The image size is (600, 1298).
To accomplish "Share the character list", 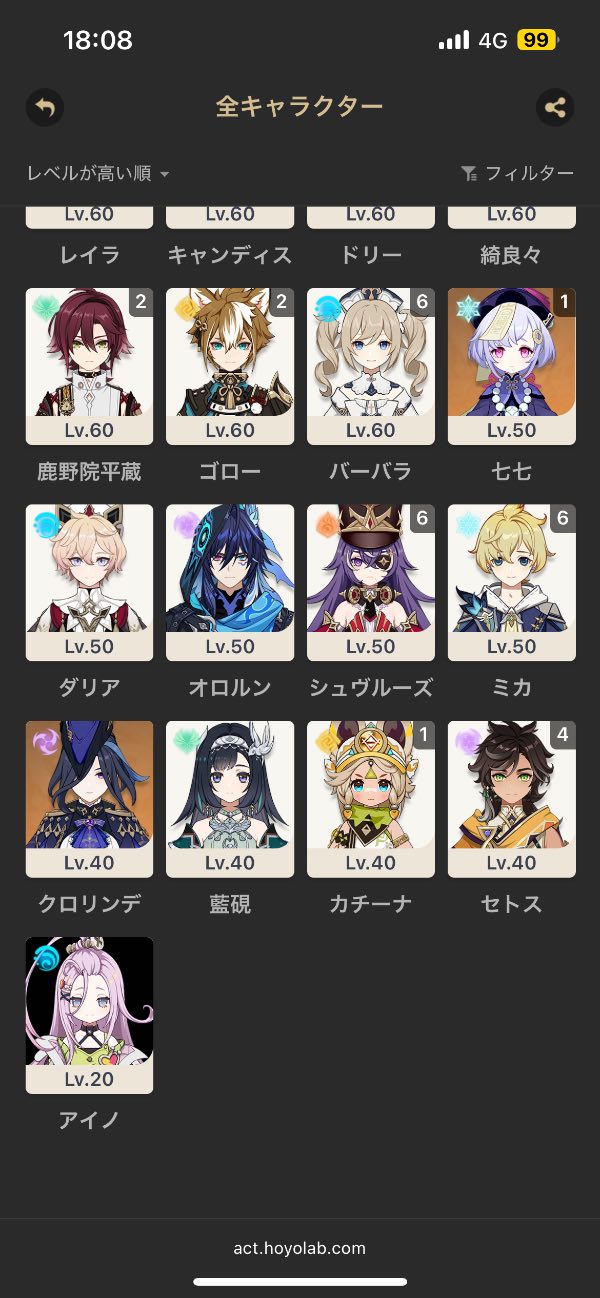I will coord(555,108).
